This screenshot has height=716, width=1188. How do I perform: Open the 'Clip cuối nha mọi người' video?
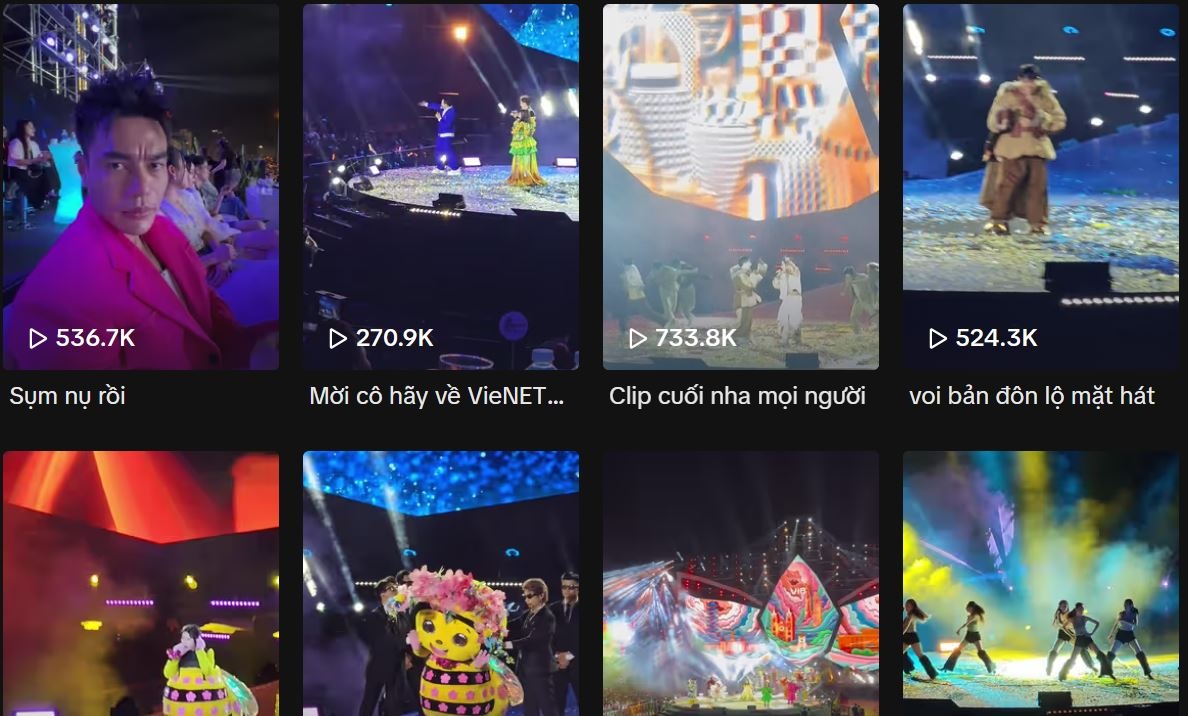[x=740, y=187]
